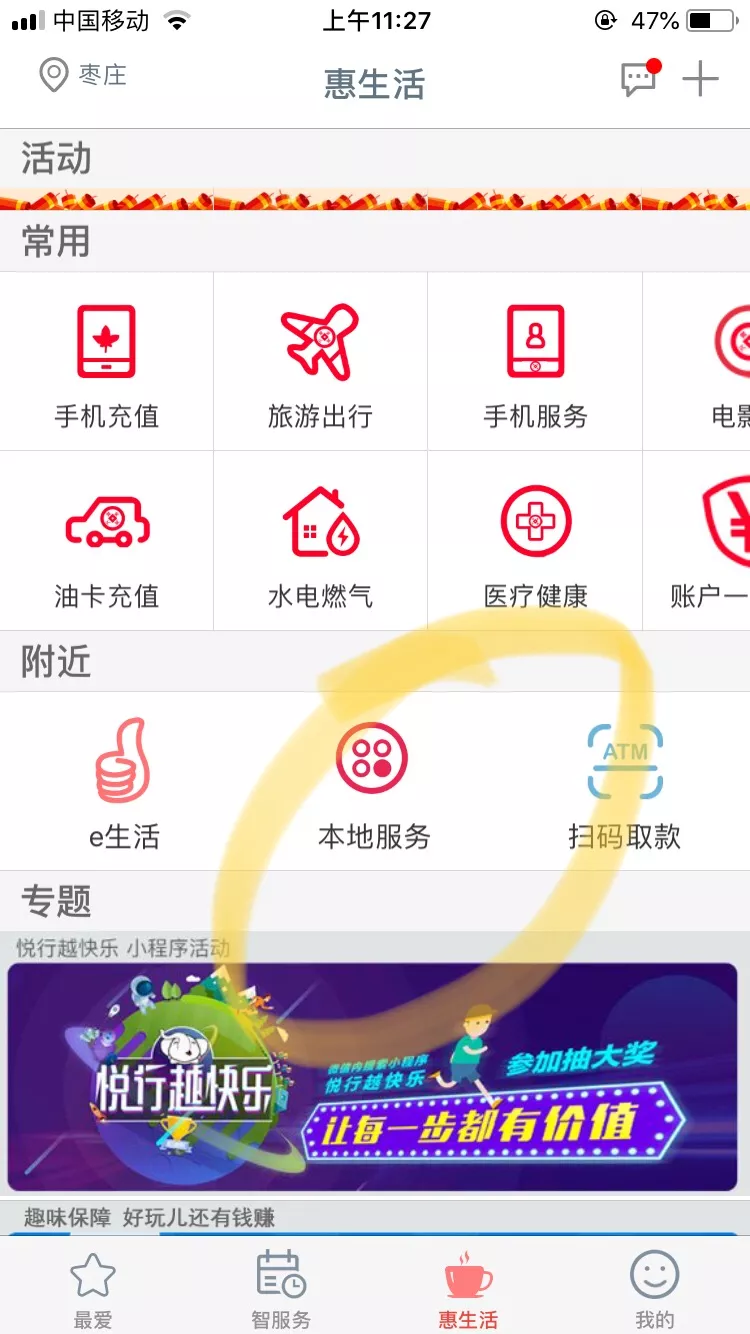
Task: Switch to the 我的 tab
Action: click(655, 1289)
